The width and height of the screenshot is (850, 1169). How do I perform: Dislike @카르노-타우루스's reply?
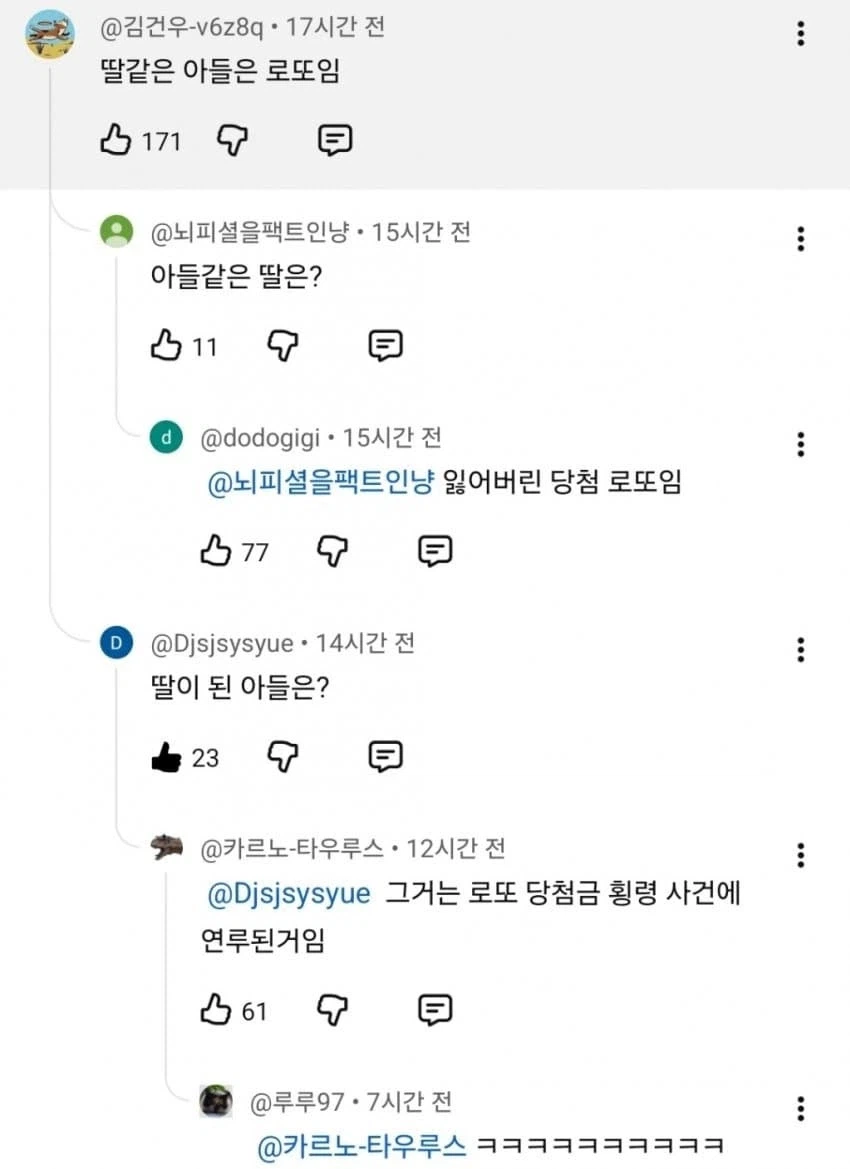333,1010
